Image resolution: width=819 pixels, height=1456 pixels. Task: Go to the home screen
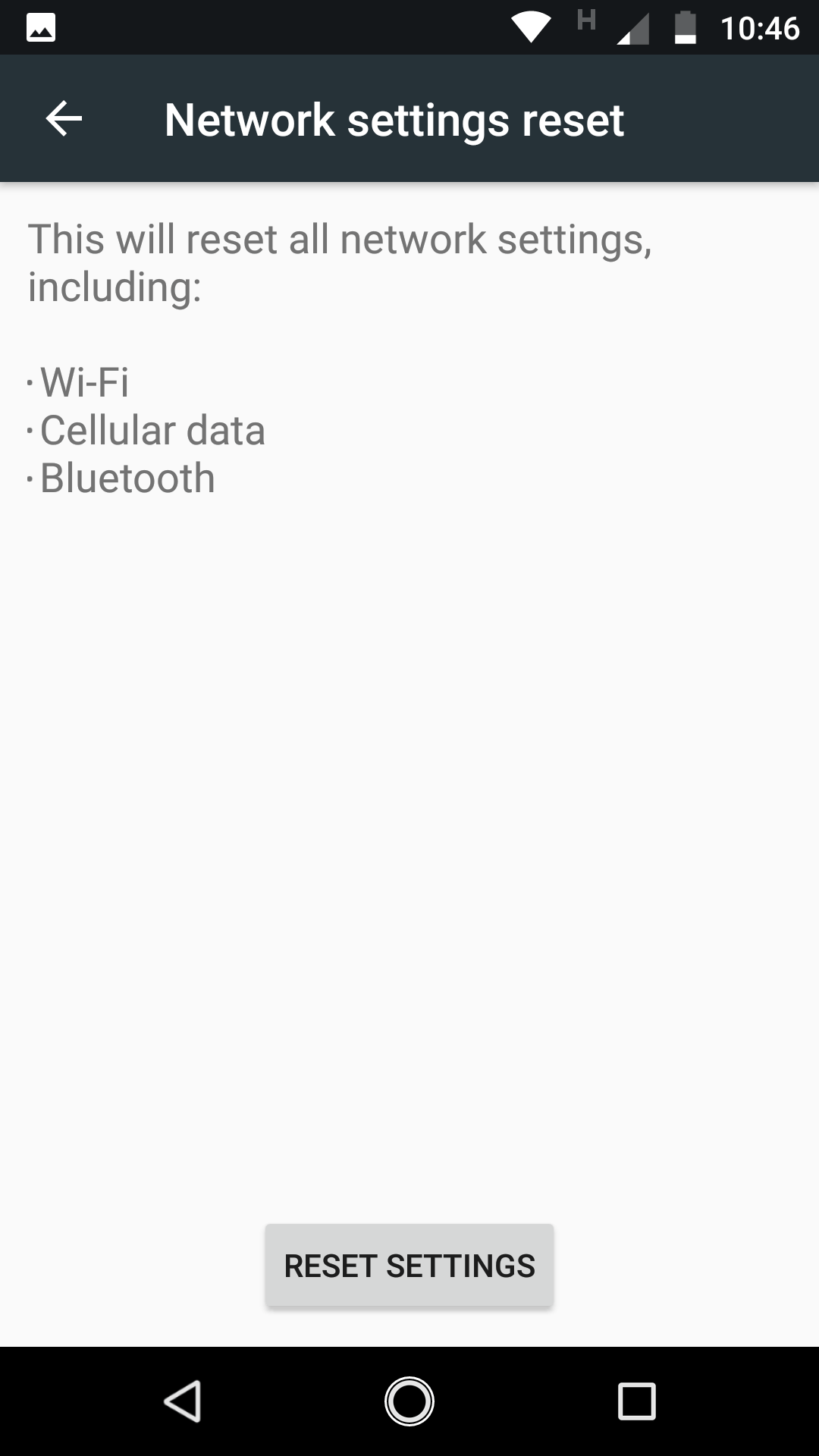(x=409, y=1401)
